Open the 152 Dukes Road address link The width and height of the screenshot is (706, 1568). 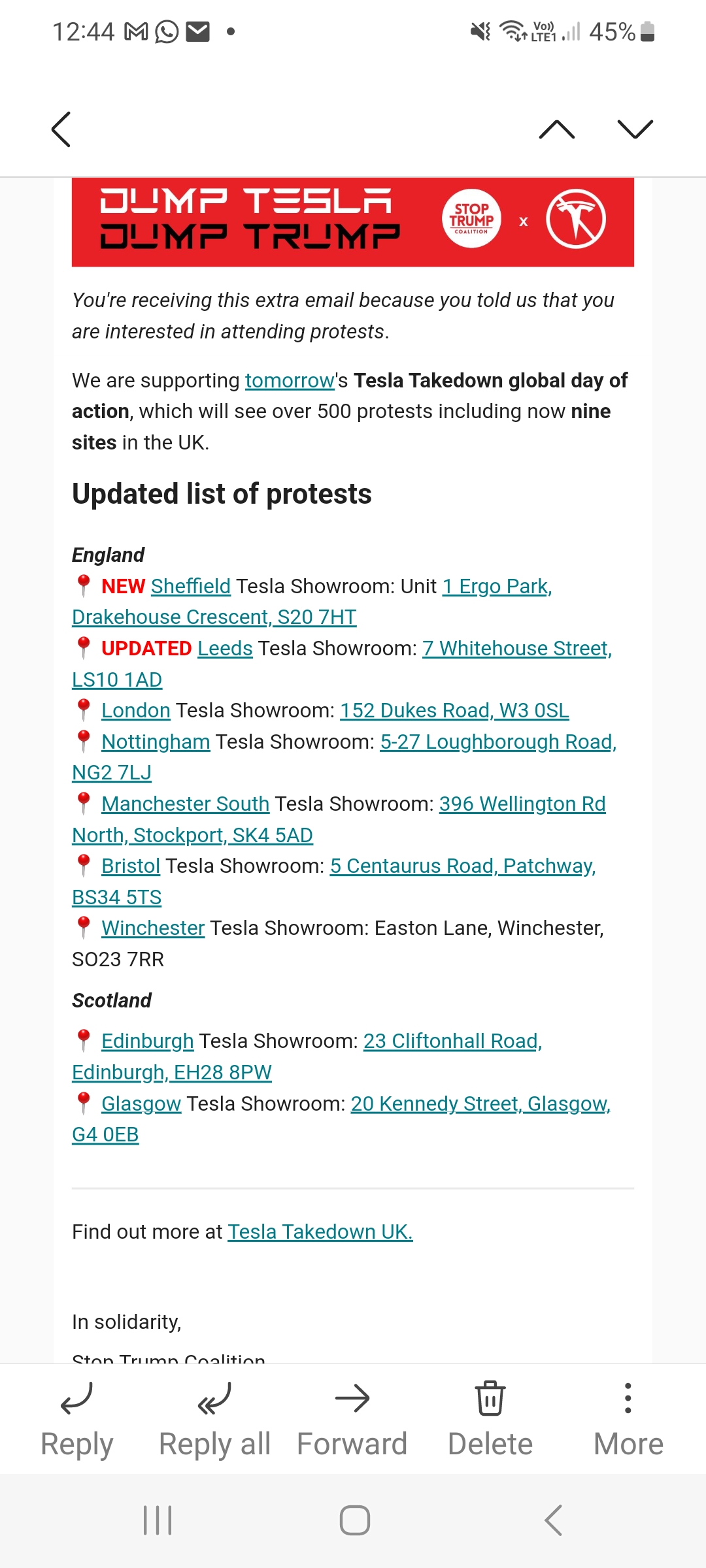[454, 710]
